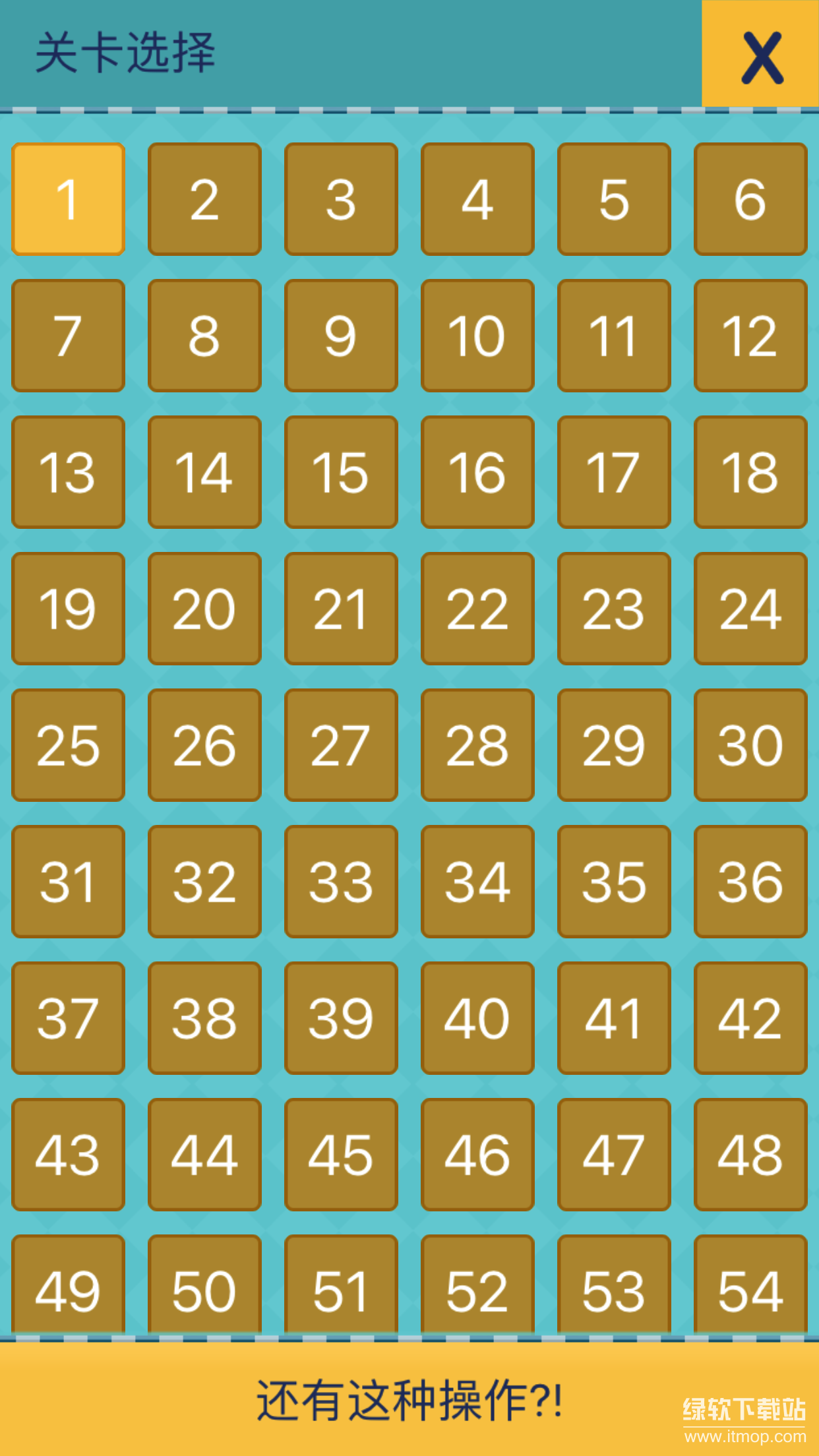This screenshot has width=819, height=1456.
Task: Start level 9
Action: 341,336
